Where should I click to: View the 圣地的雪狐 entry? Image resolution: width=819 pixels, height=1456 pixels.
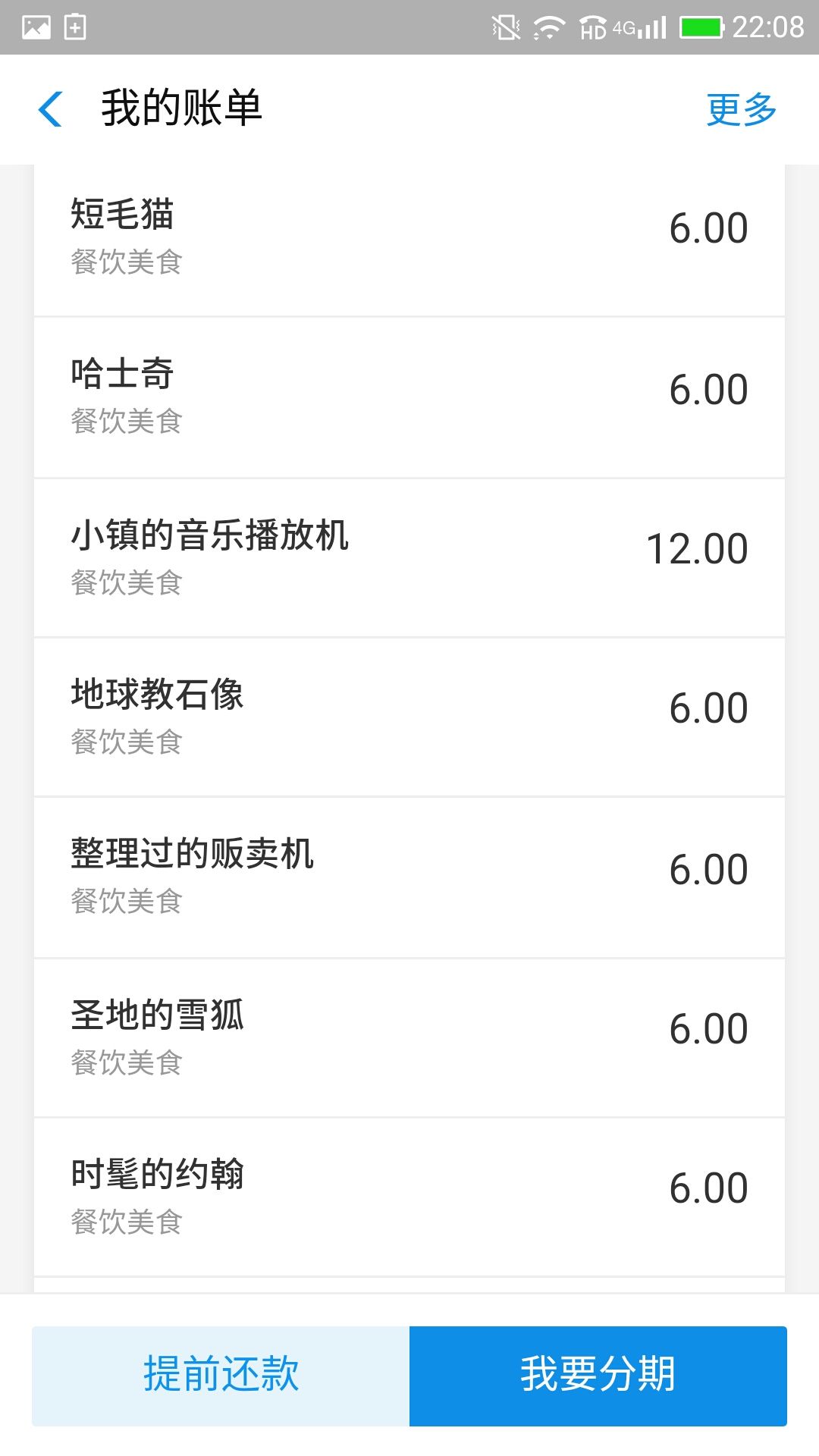click(x=409, y=1037)
